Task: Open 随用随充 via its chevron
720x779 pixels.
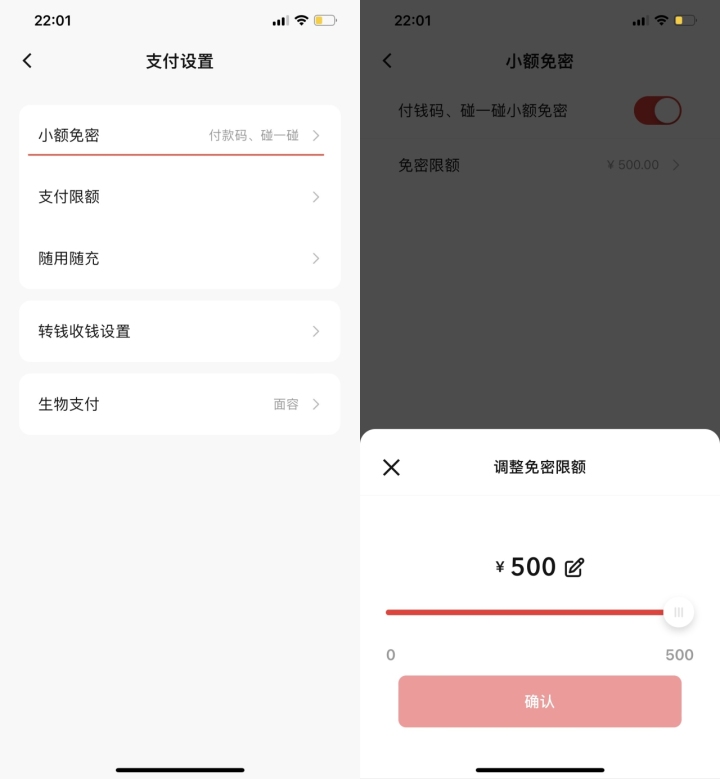Action: [316, 258]
